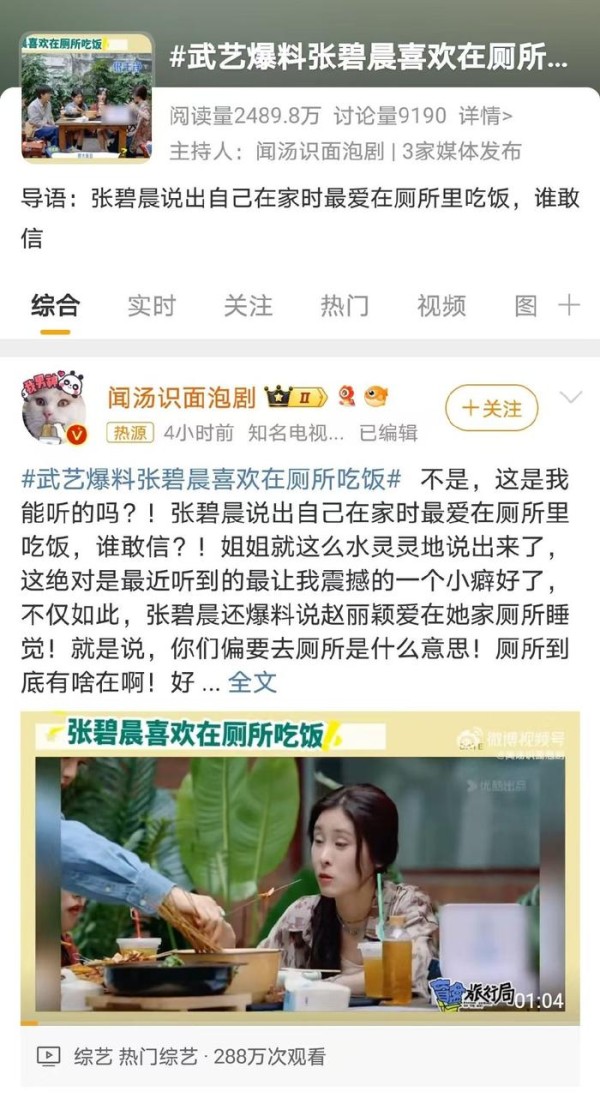Switch to the 实时 tab

point(151,306)
